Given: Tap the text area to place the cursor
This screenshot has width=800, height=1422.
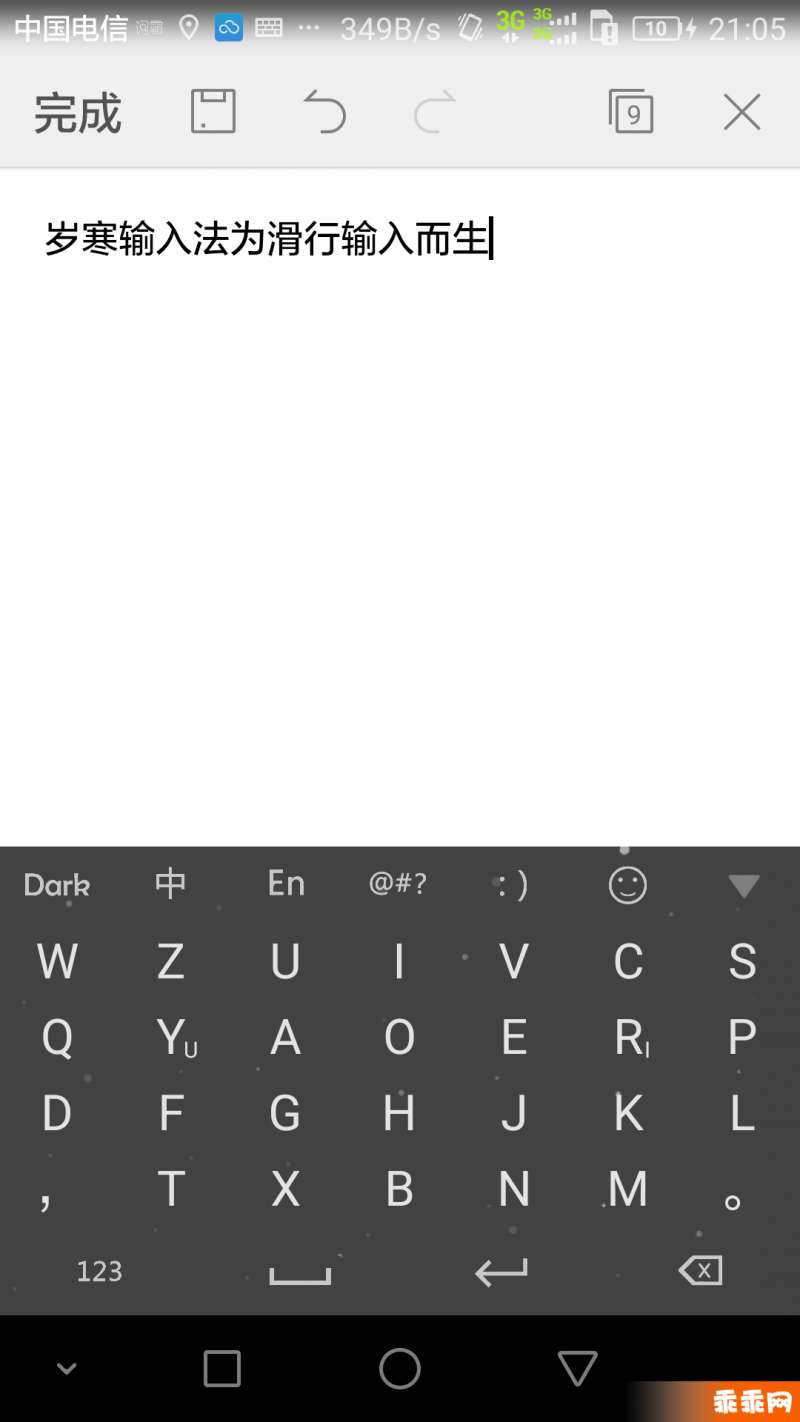Looking at the screenshot, I should pyautogui.click(x=400, y=505).
